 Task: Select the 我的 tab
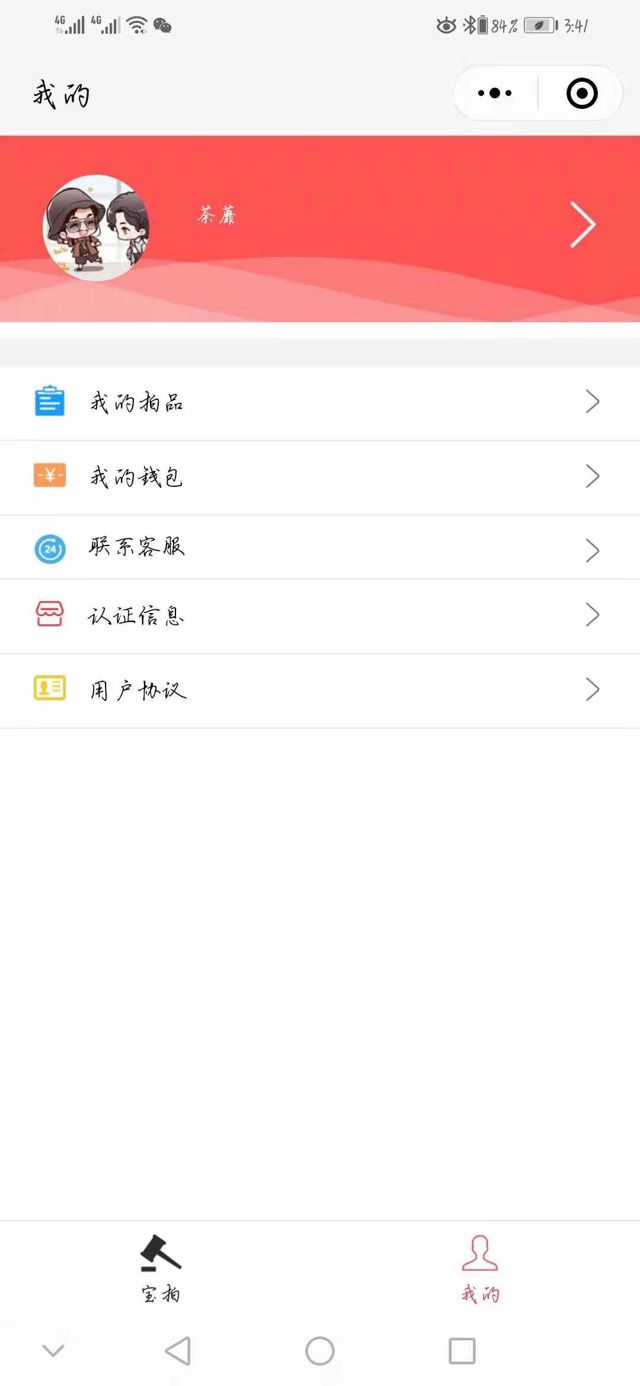click(x=480, y=1268)
